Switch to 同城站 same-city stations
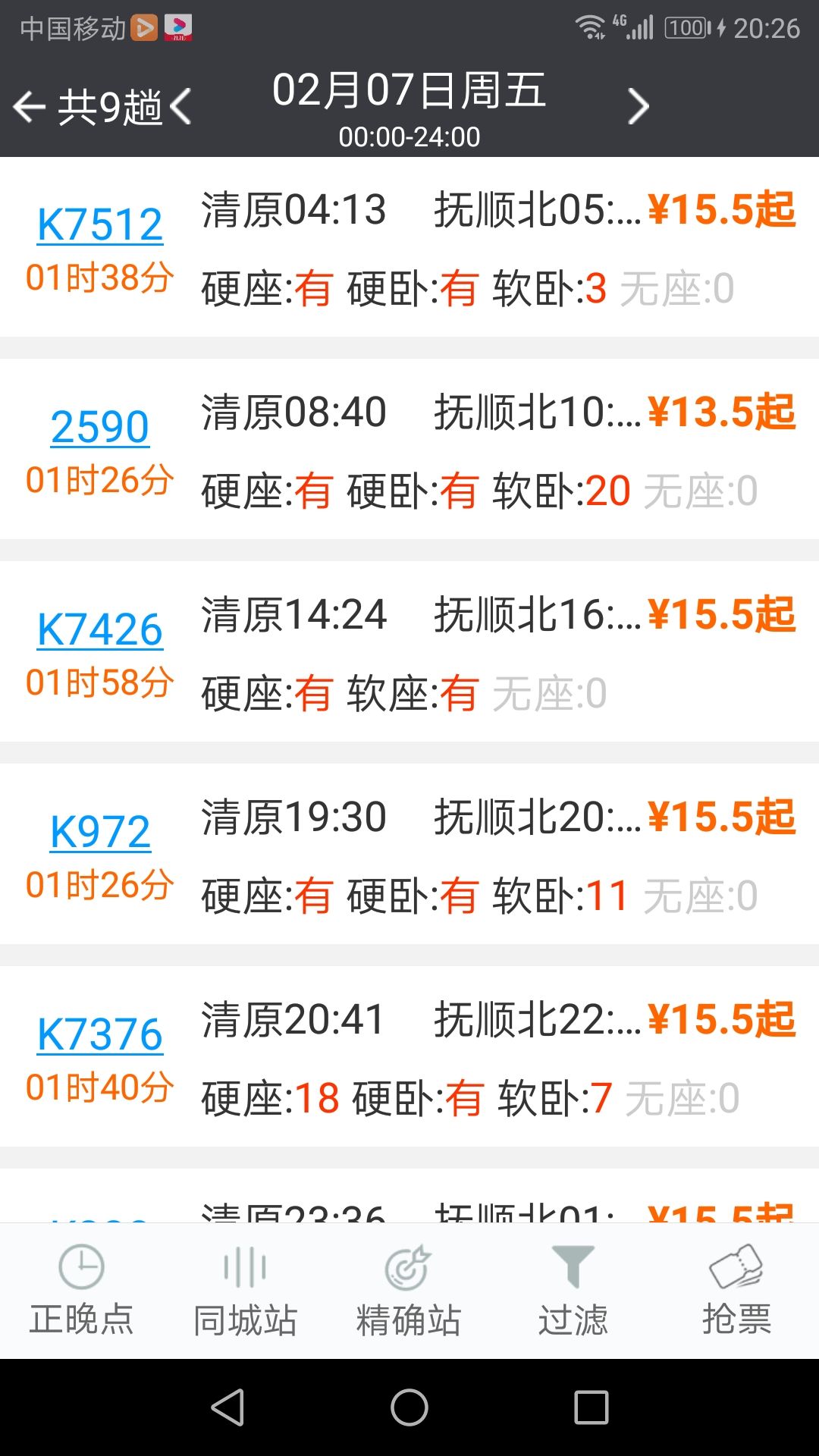Image resolution: width=819 pixels, height=1456 pixels. tap(245, 1291)
